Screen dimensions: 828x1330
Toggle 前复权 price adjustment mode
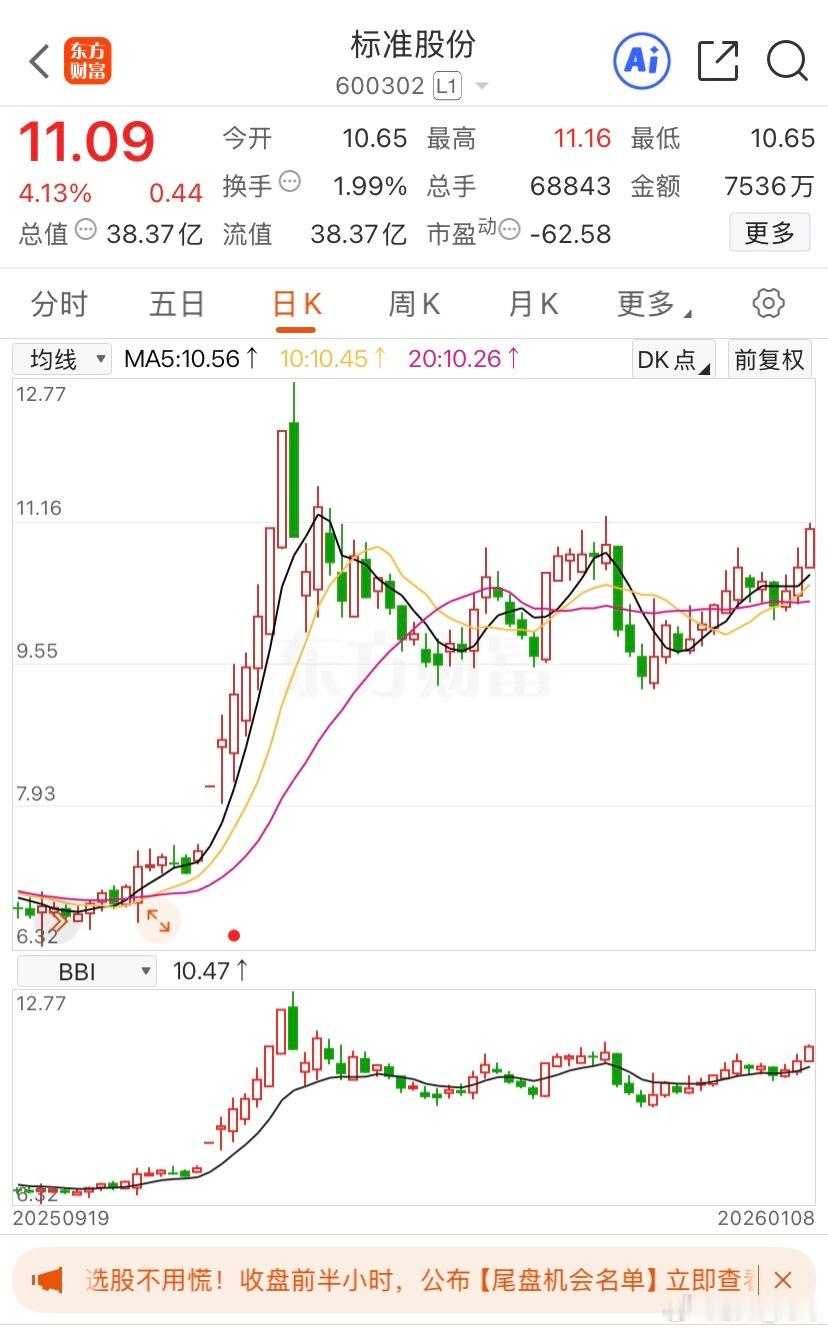[769, 359]
